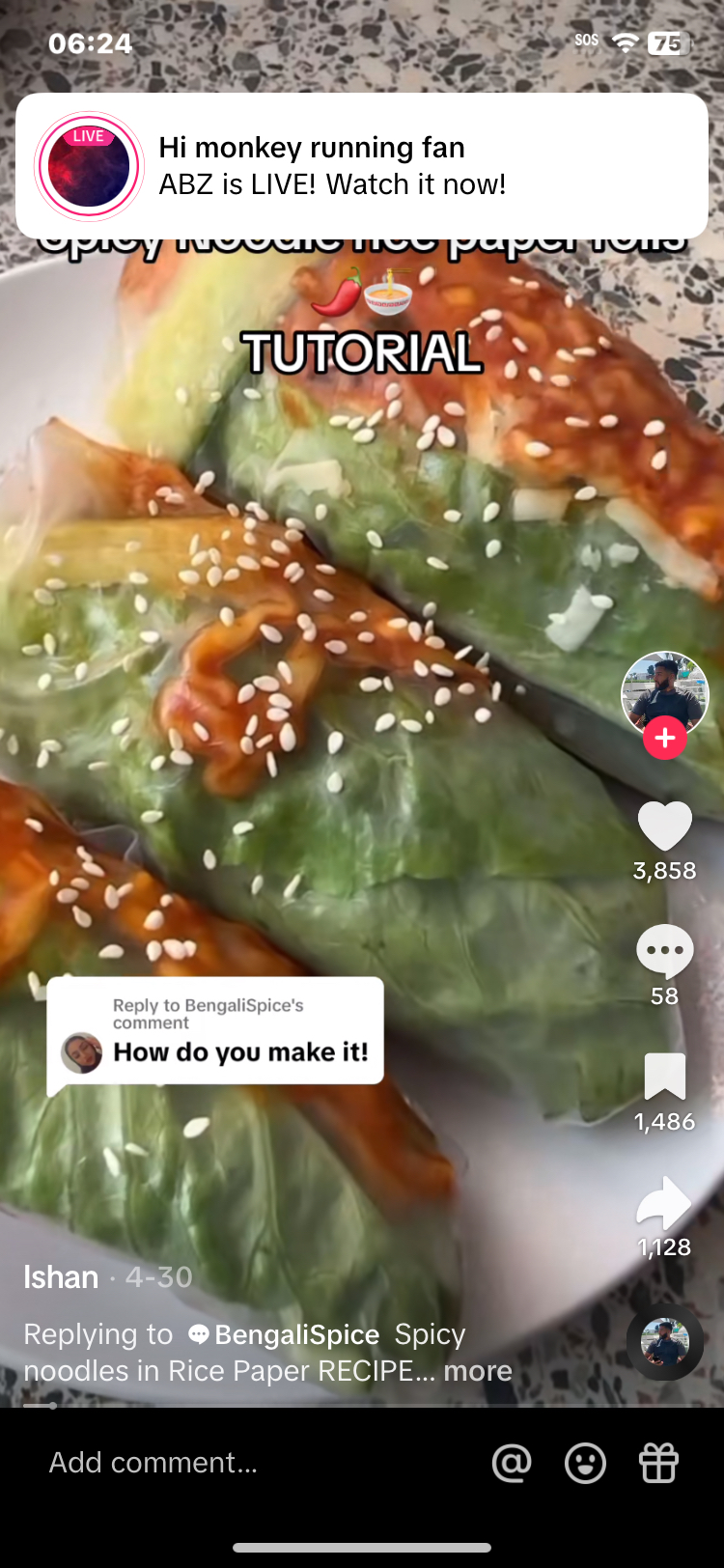This screenshot has height=1568, width=724.
Task: Share this video
Action: point(664,1203)
